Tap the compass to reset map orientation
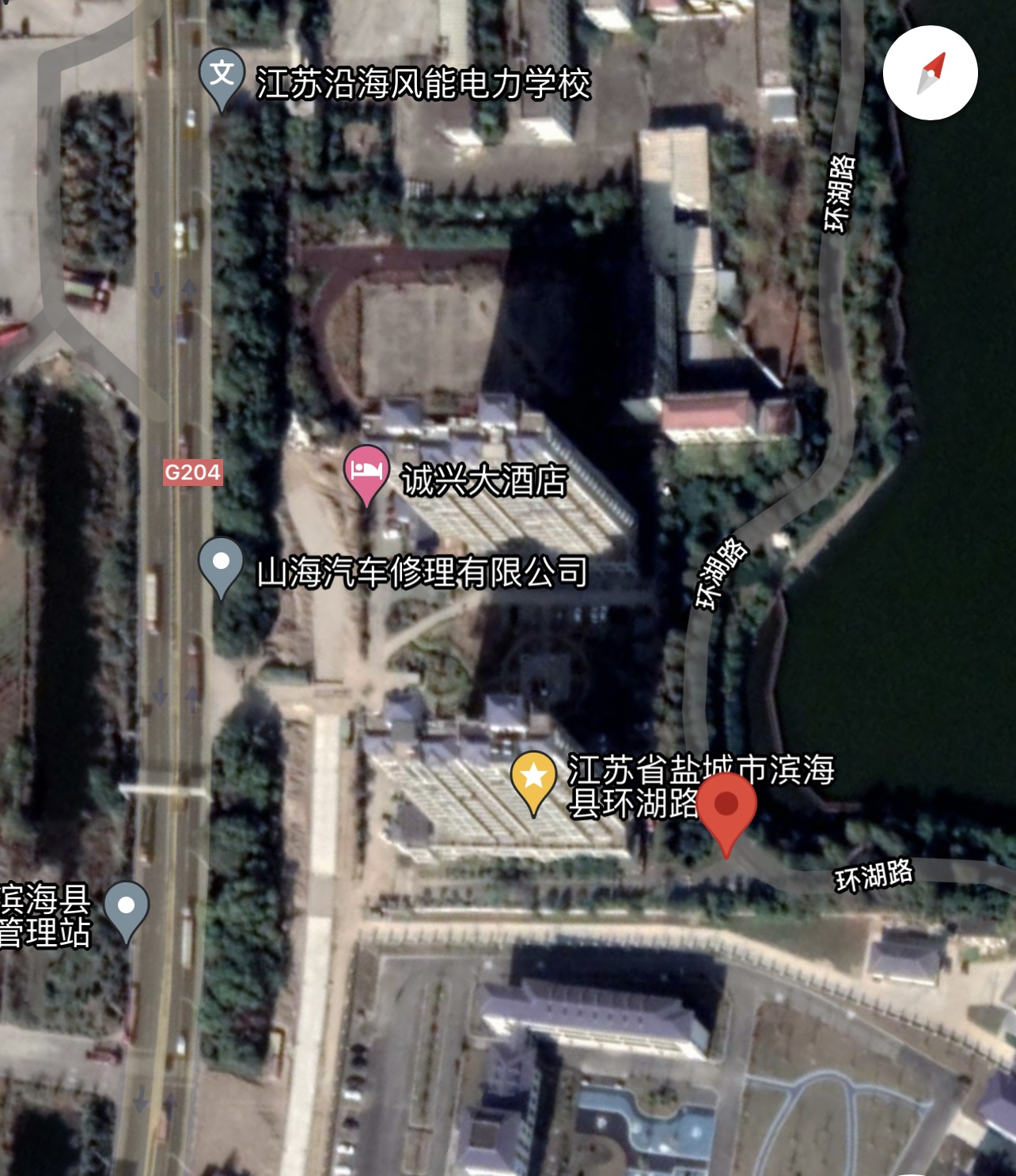The width and height of the screenshot is (1016, 1176). (930, 73)
